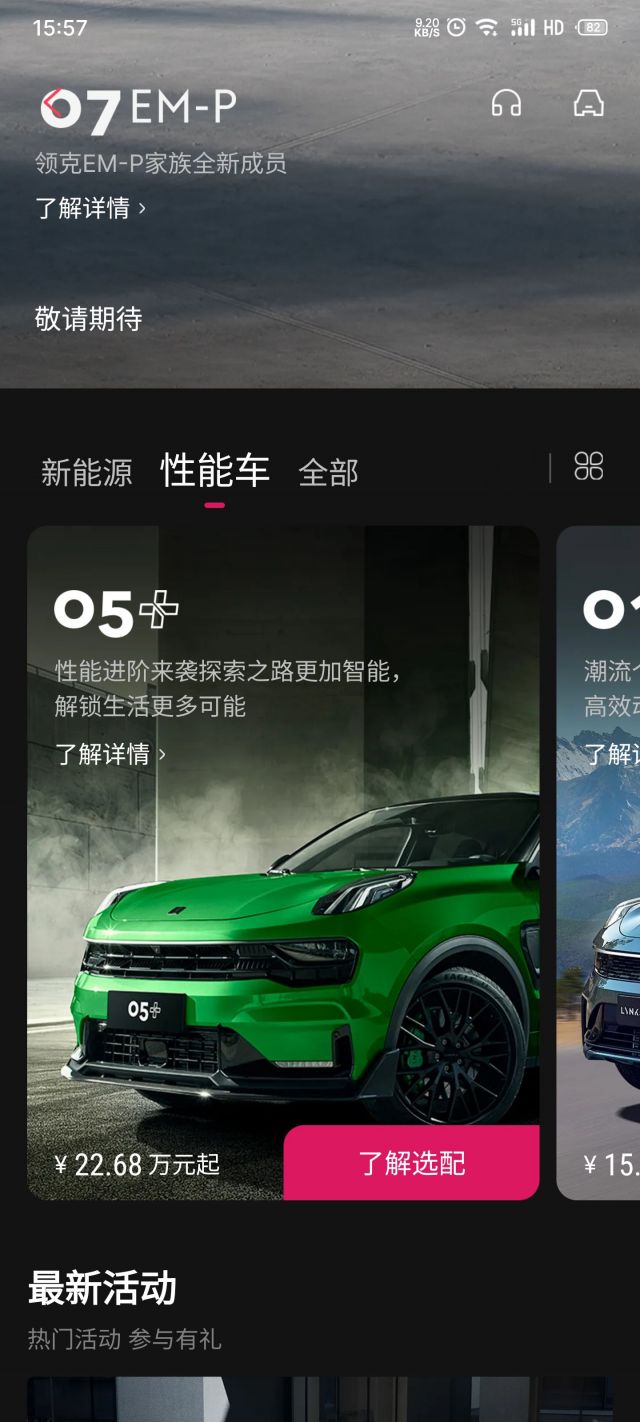This screenshot has width=640, height=1422.
Task: Switch to the 新能源 tab
Action: (86, 472)
